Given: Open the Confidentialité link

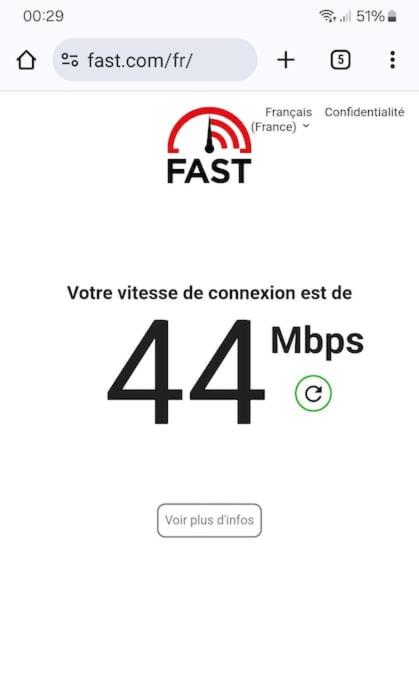Looking at the screenshot, I should (x=364, y=112).
